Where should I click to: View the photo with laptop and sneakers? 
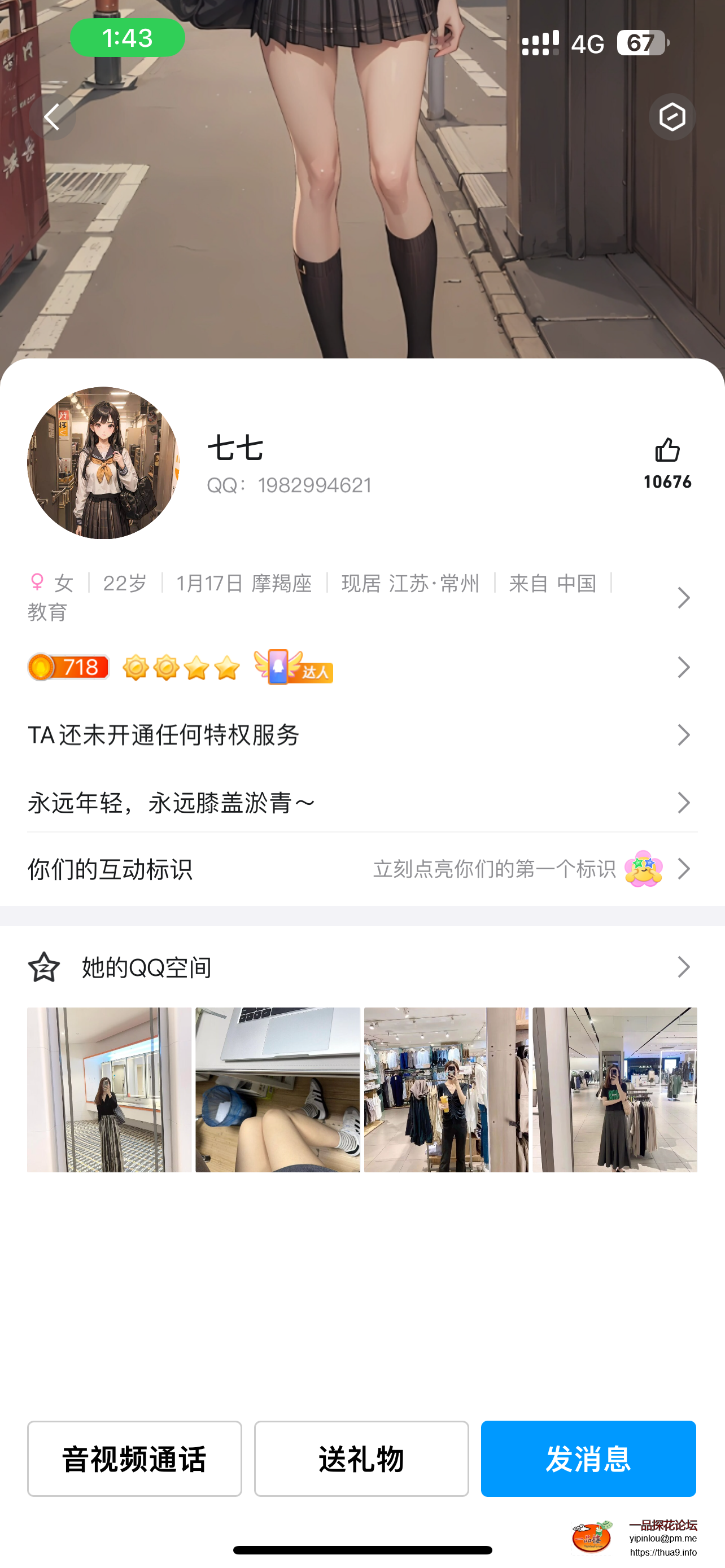click(x=278, y=1089)
